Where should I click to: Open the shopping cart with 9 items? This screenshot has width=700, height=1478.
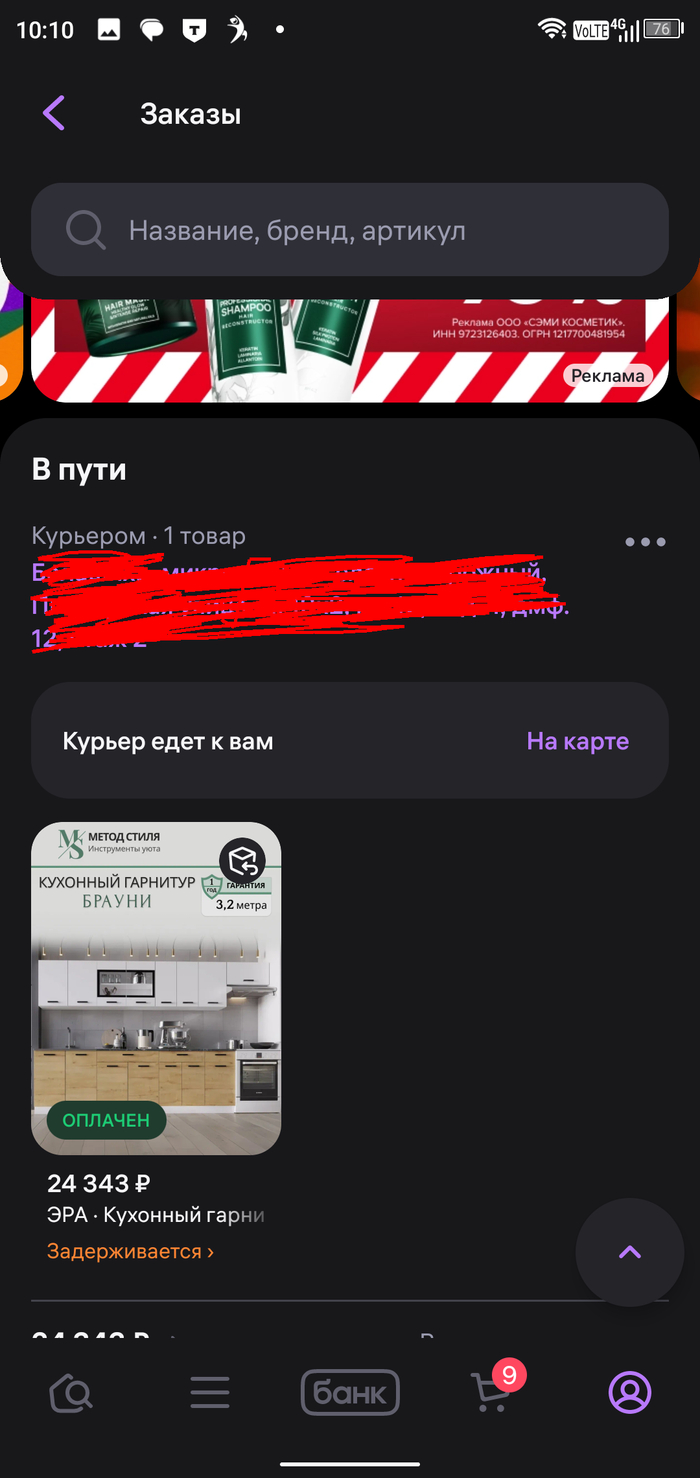(490, 1392)
